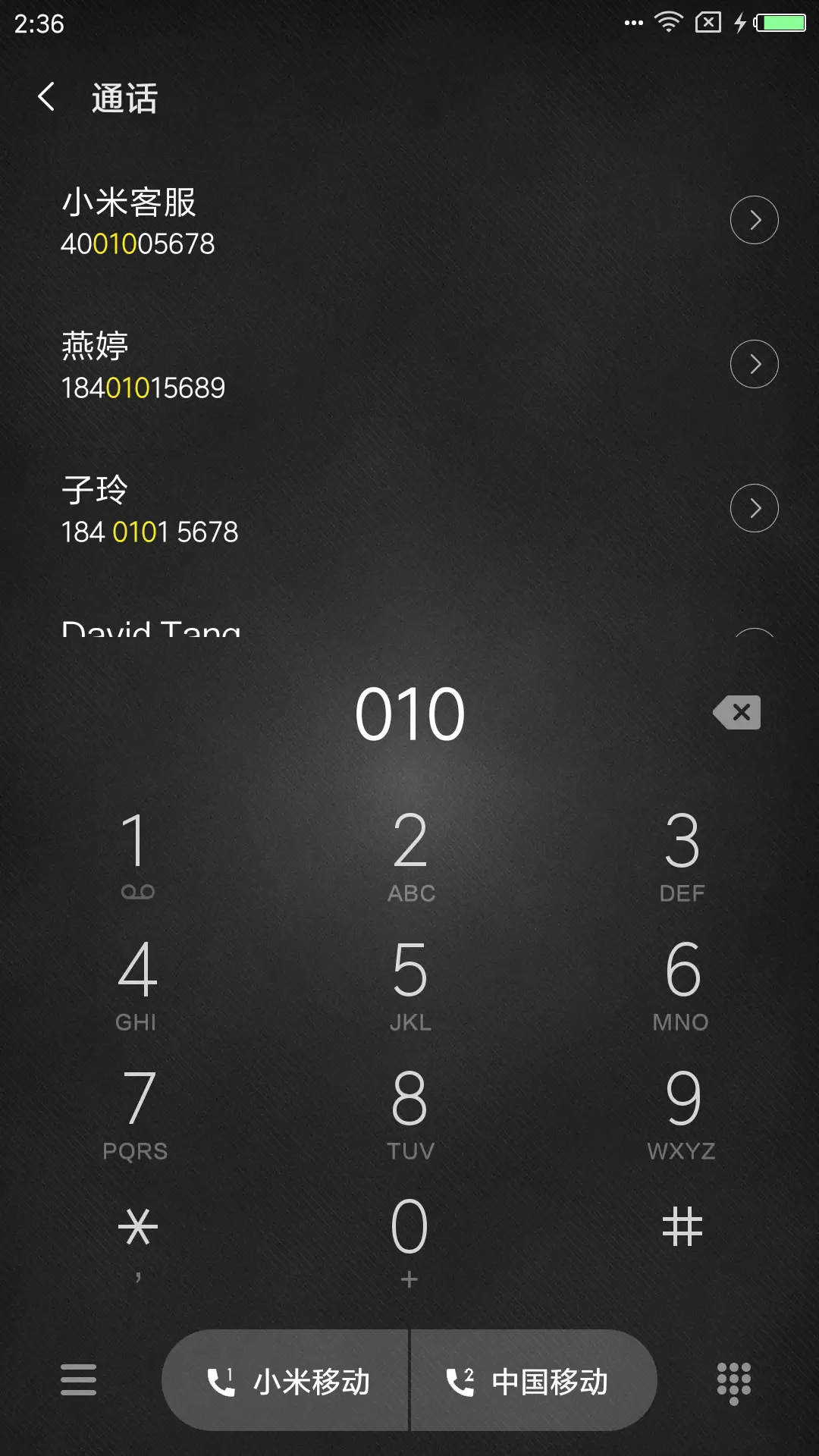This screenshot has height=1456, width=819.
Task: Expand 子玲's call entry details
Action: [x=754, y=507]
